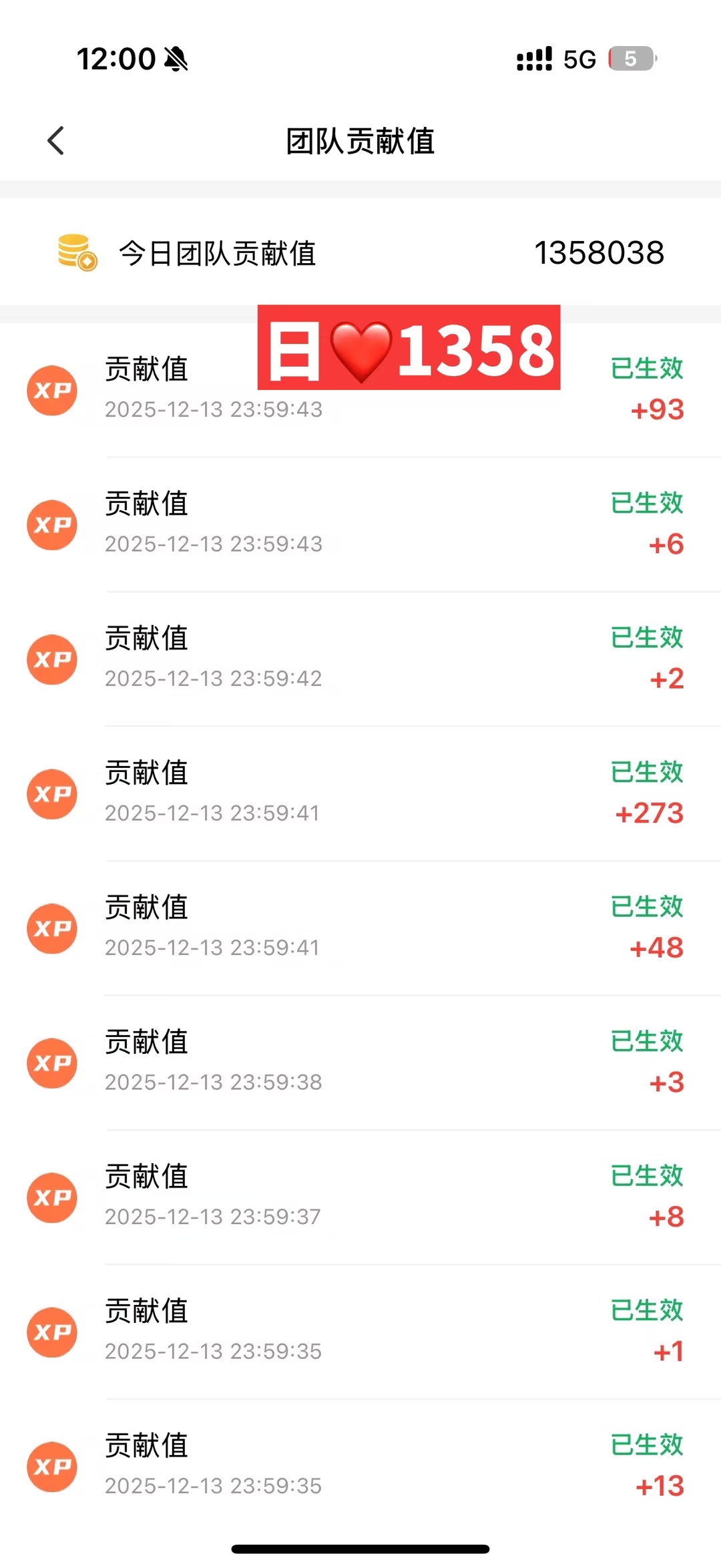Image resolution: width=721 pixels, height=1568 pixels.
Task: Click the XP icon beside the +1 entry
Action: [52, 1332]
